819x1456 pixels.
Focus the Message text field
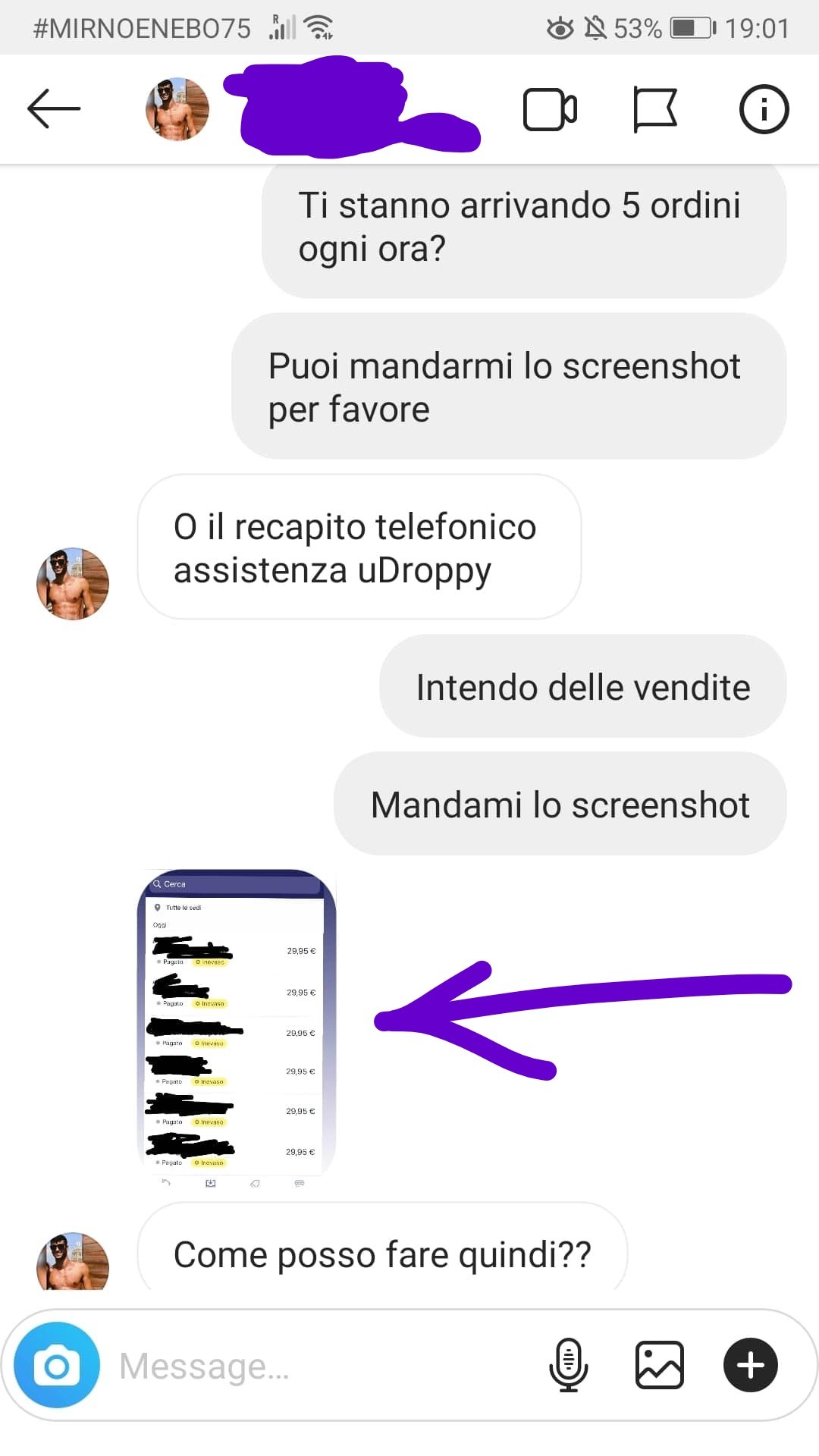(x=318, y=1366)
